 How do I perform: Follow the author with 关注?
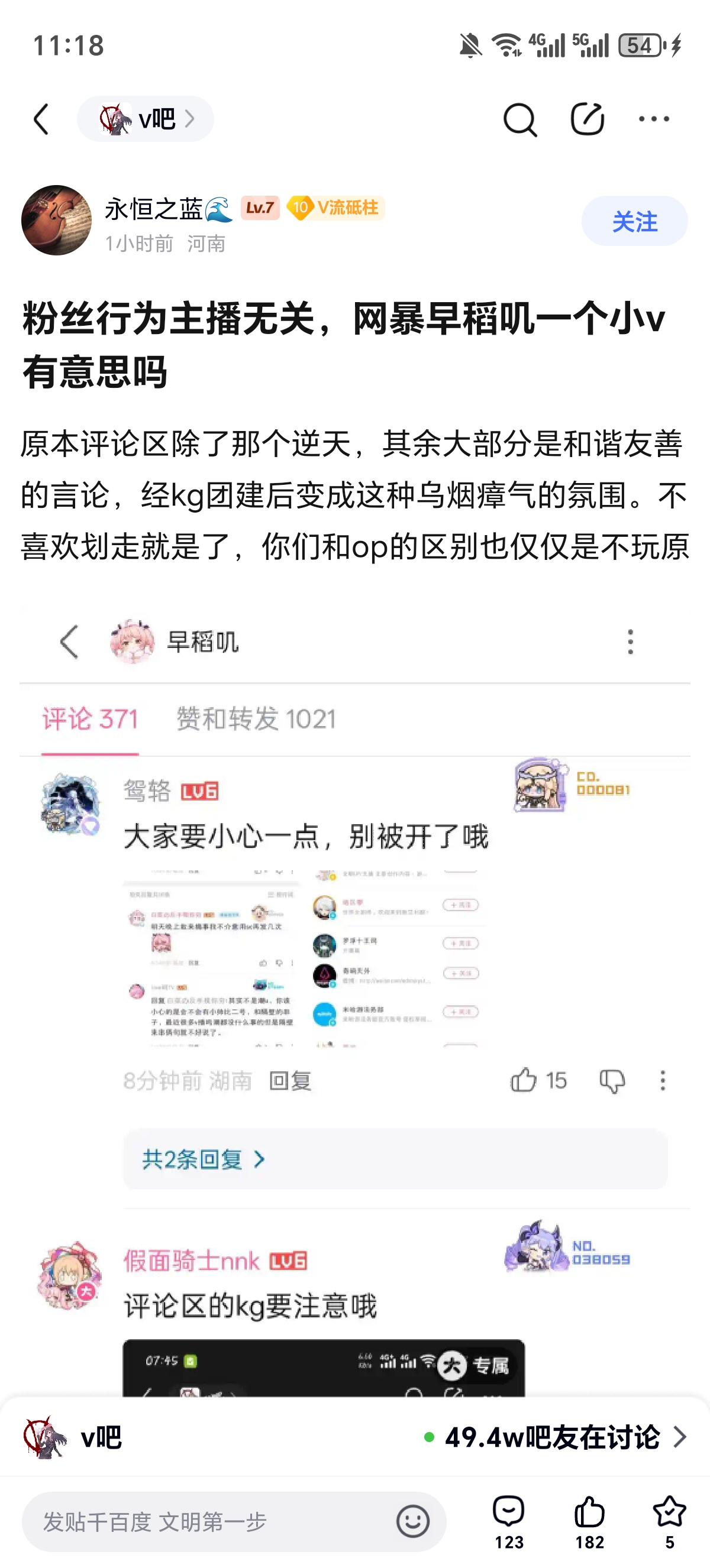point(634,221)
